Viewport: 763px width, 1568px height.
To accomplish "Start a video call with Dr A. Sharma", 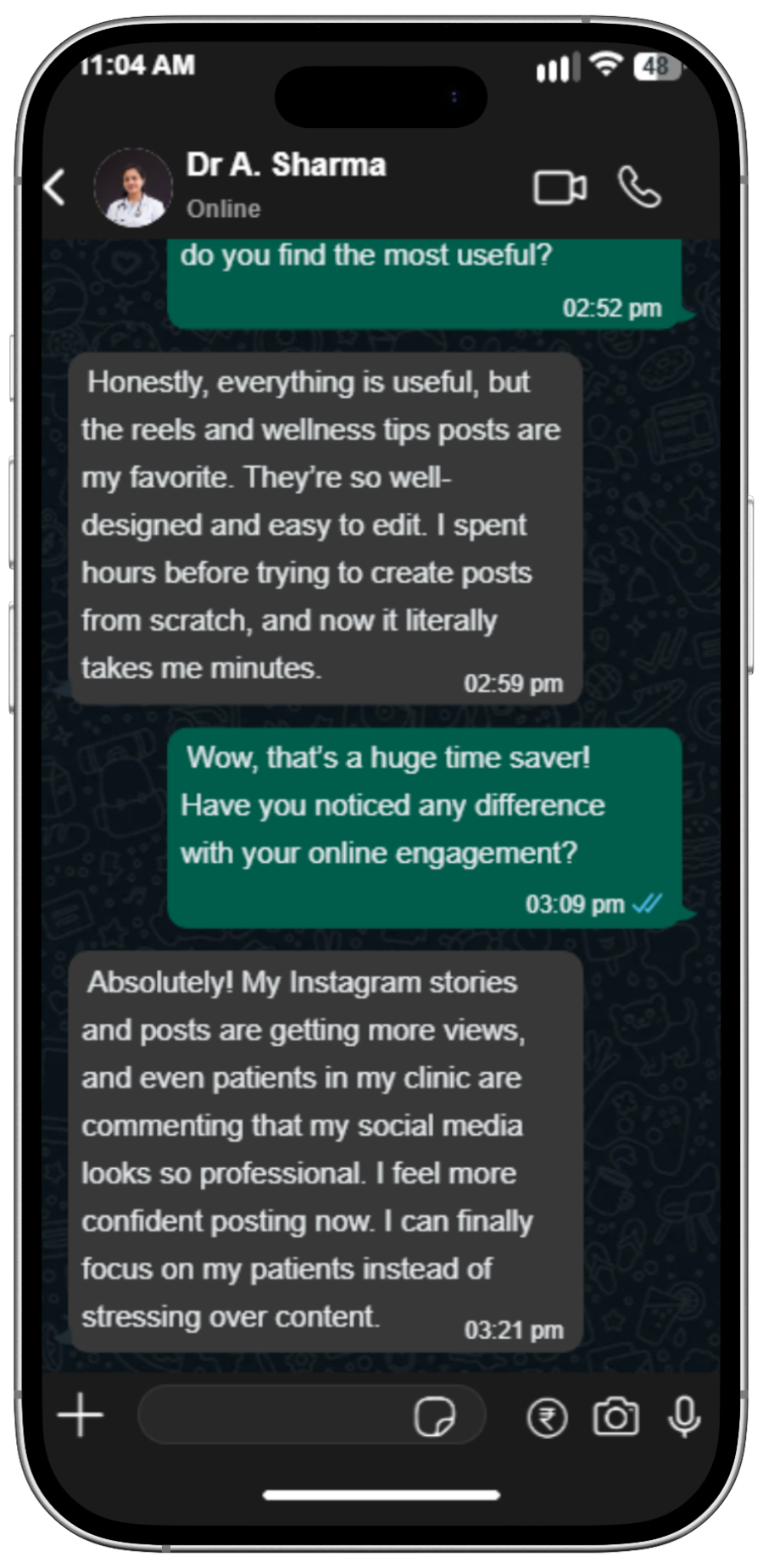I will point(560,187).
